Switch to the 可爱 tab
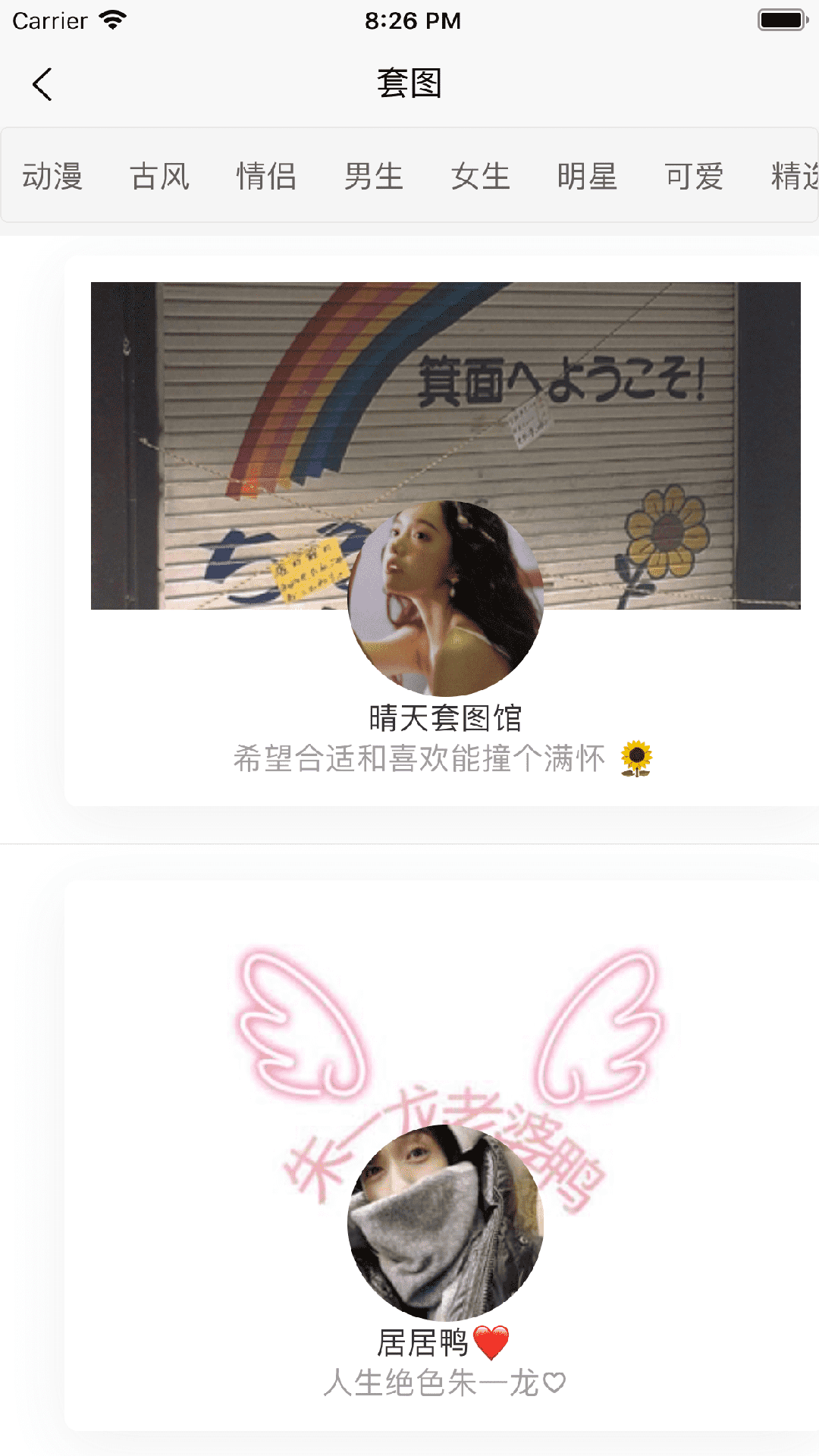The height and width of the screenshot is (1456, 819). [x=694, y=177]
